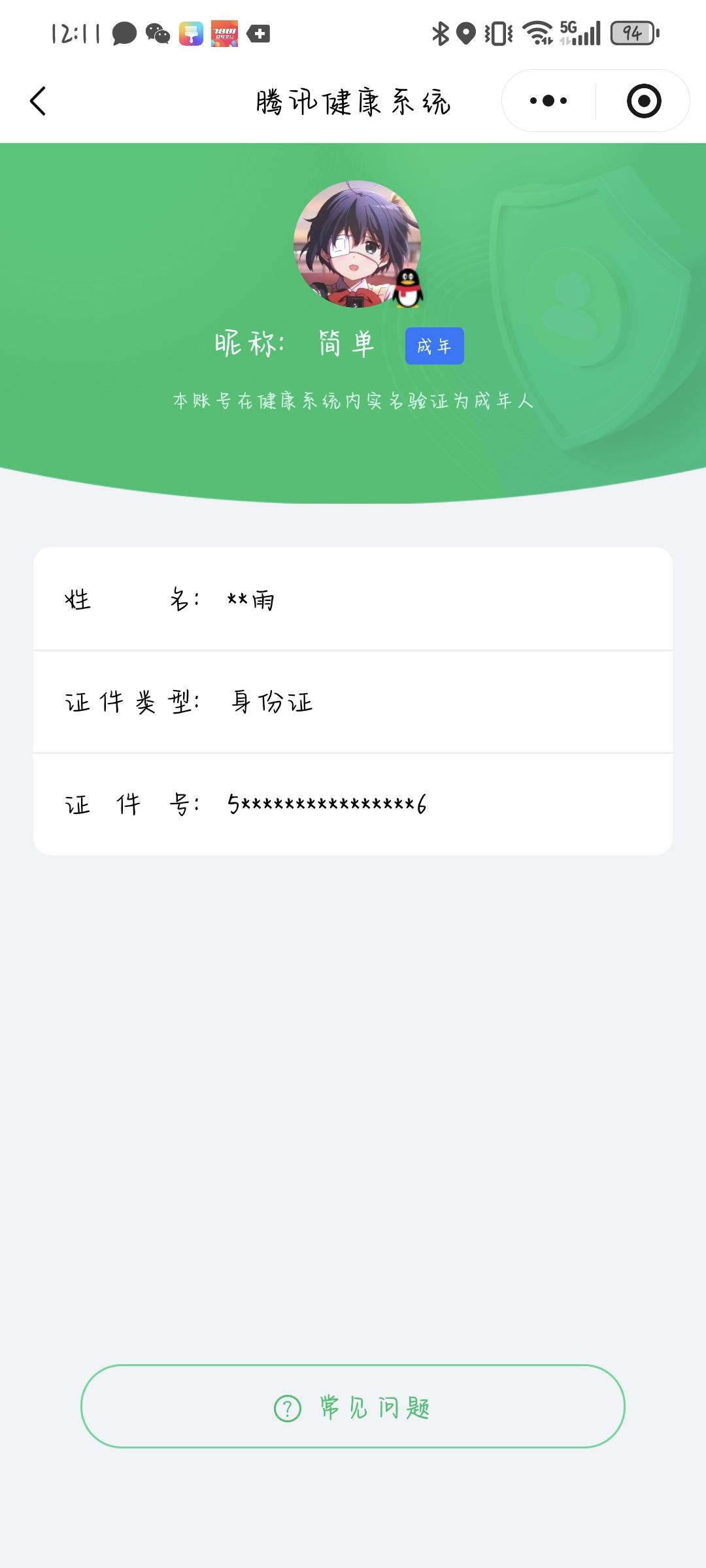
Task: Select the 腾讯健康系统 title
Action: pyautogui.click(x=353, y=103)
